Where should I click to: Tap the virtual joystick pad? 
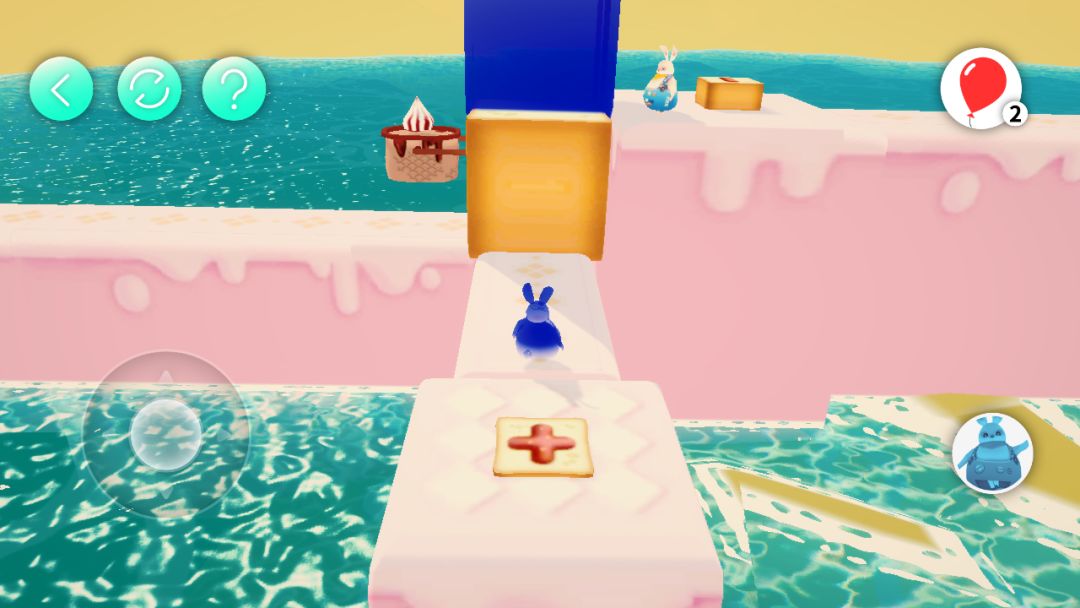point(165,434)
